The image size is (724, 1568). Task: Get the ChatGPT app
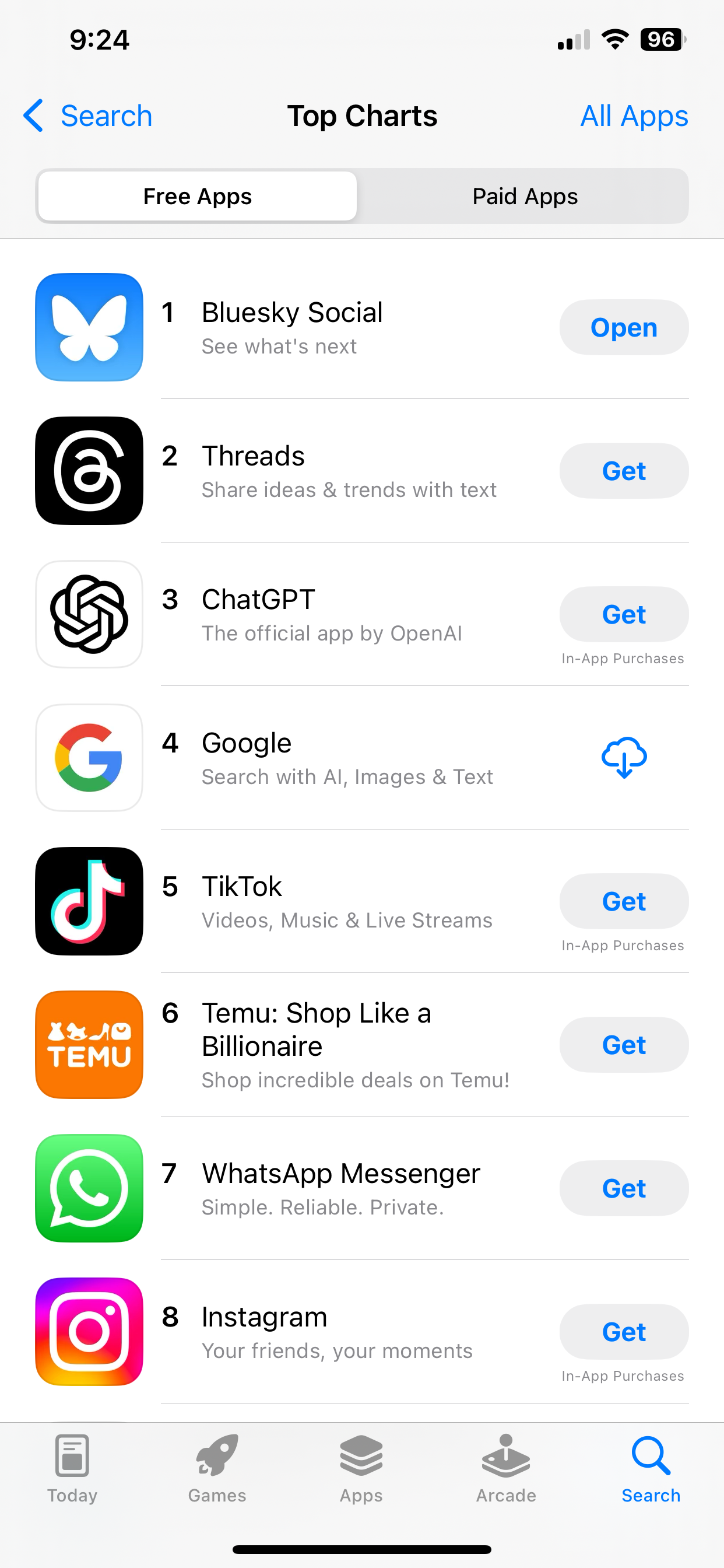pos(624,614)
